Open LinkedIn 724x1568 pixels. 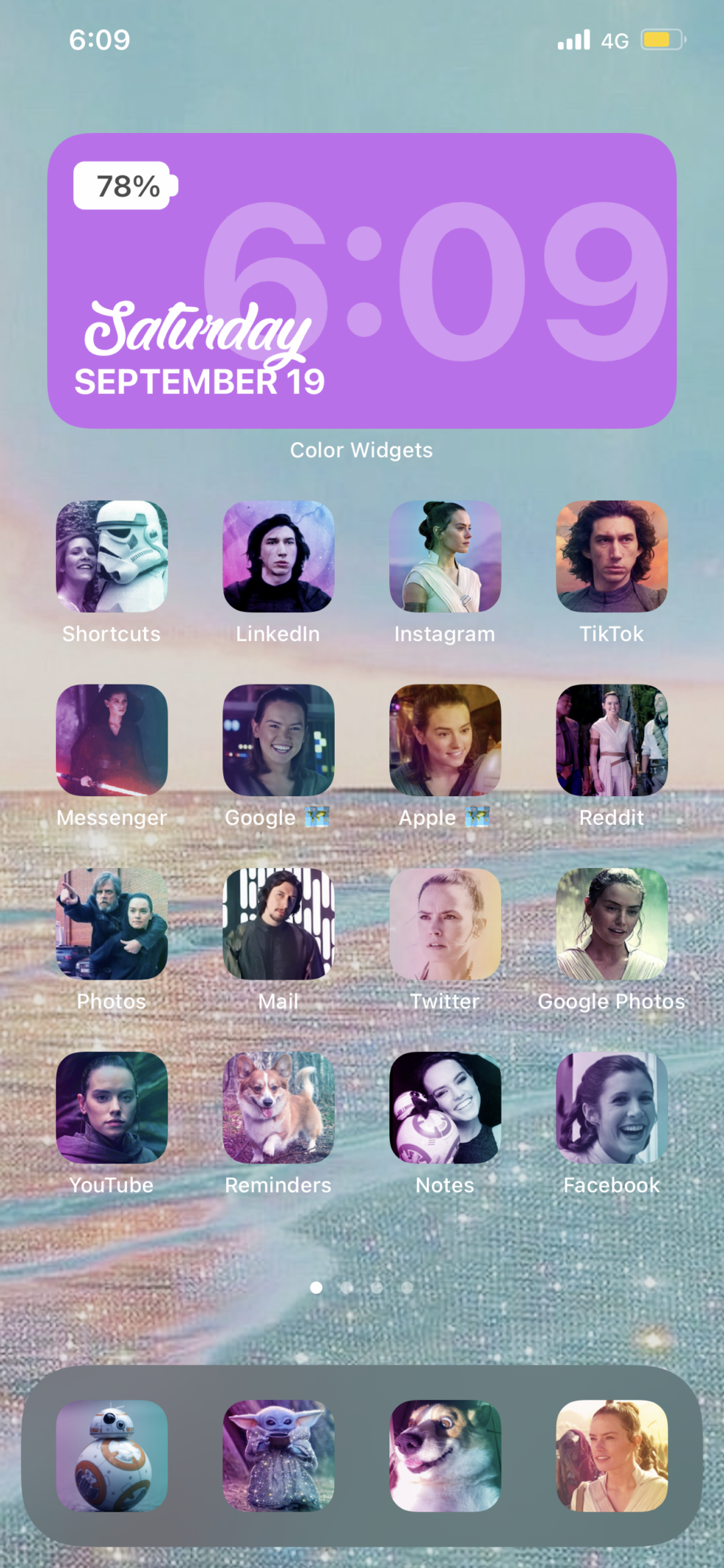coord(279,557)
